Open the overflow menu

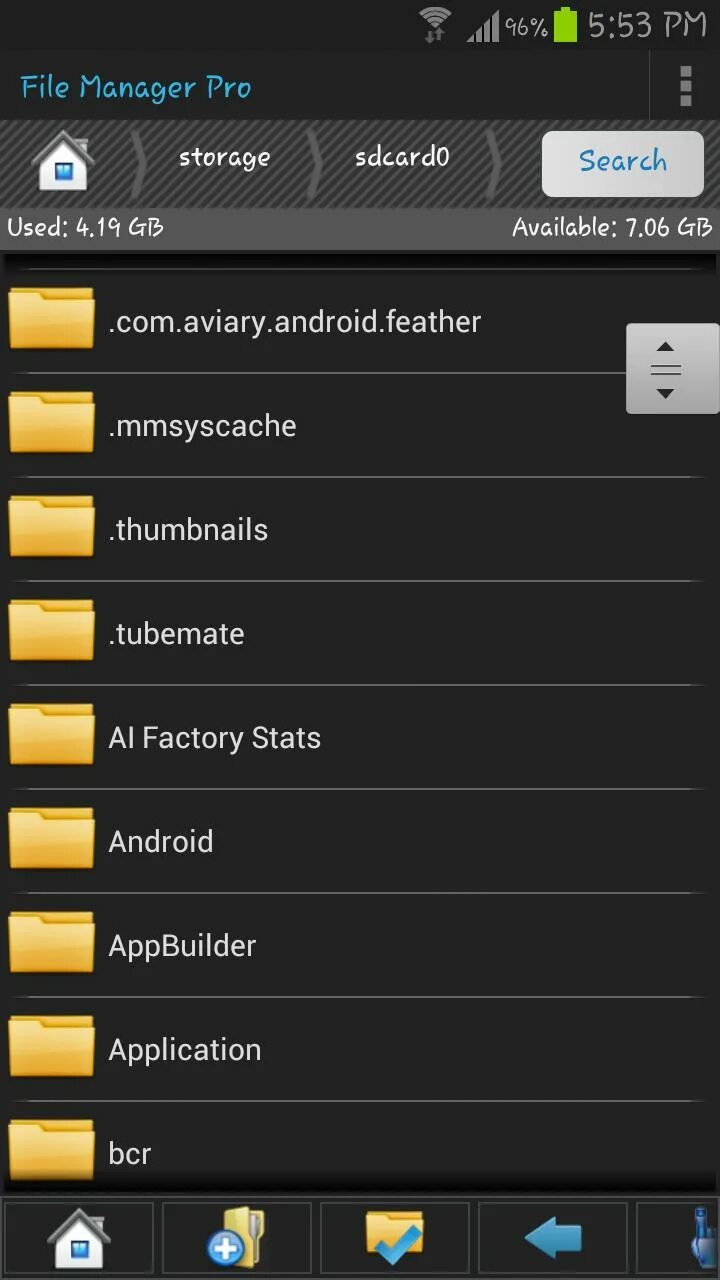[685, 86]
